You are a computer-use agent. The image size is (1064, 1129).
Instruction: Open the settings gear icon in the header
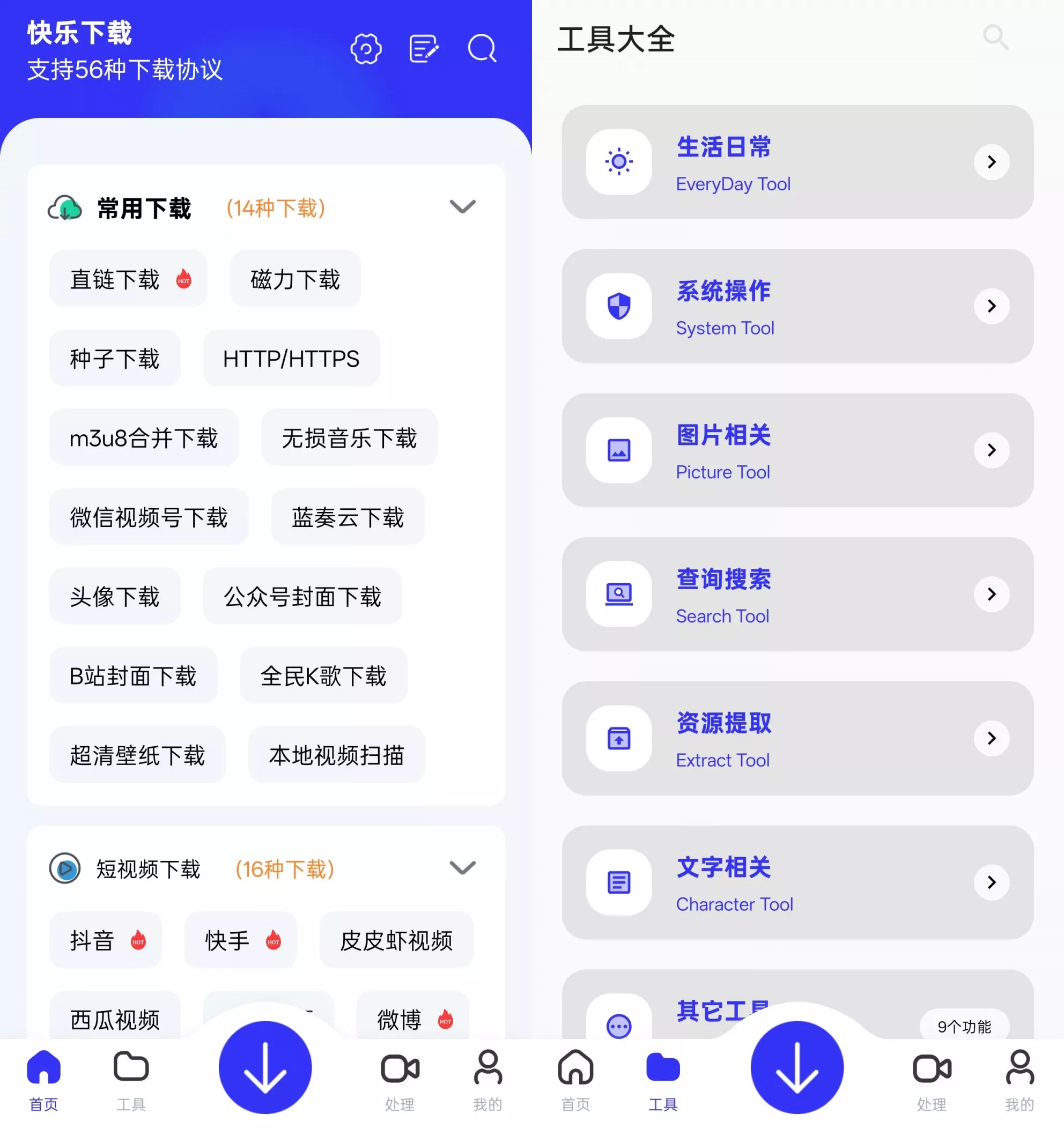coord(365,48)
